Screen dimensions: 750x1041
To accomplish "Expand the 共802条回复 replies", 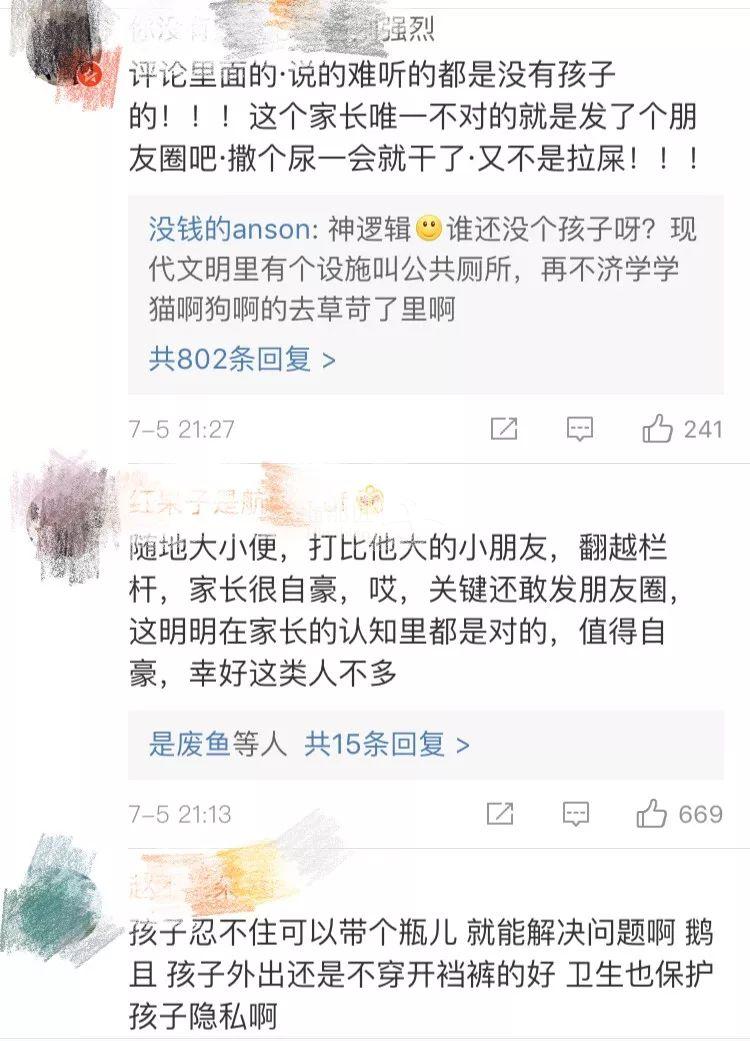I will [242, 360].
